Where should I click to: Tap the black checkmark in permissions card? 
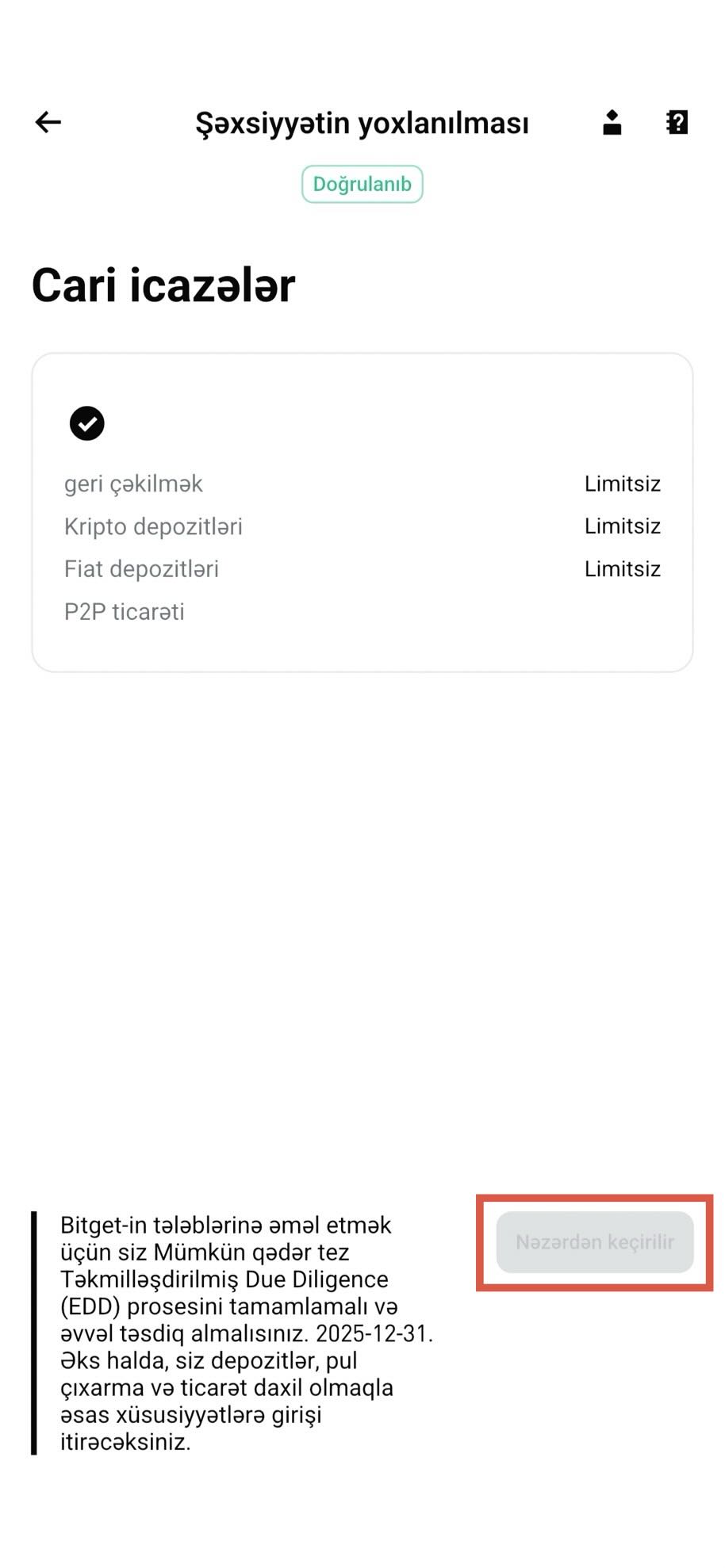[87, 423]
